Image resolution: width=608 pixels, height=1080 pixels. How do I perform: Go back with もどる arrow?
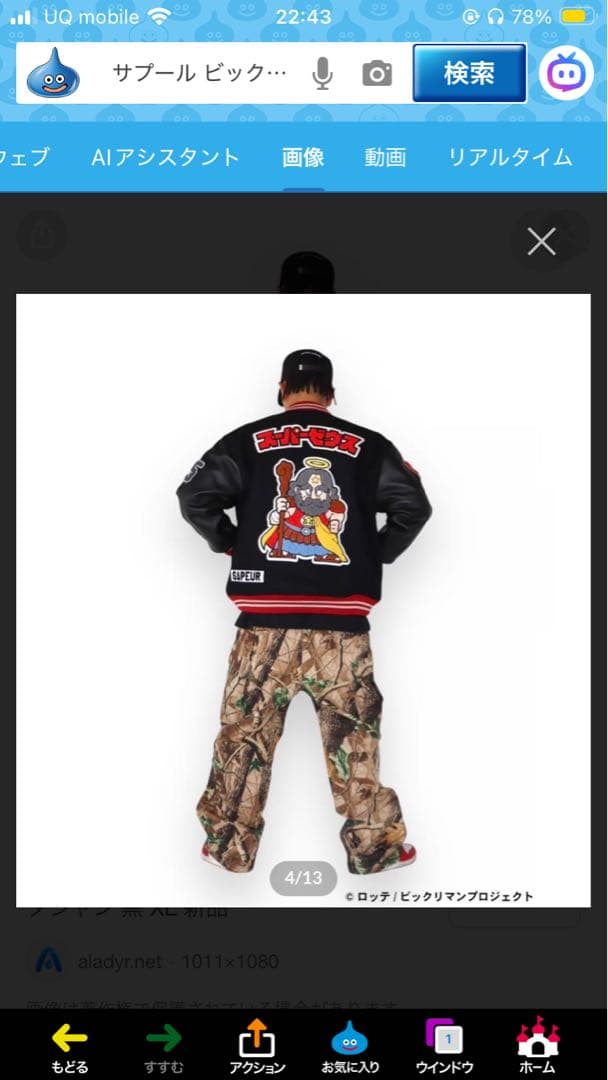69,1045
